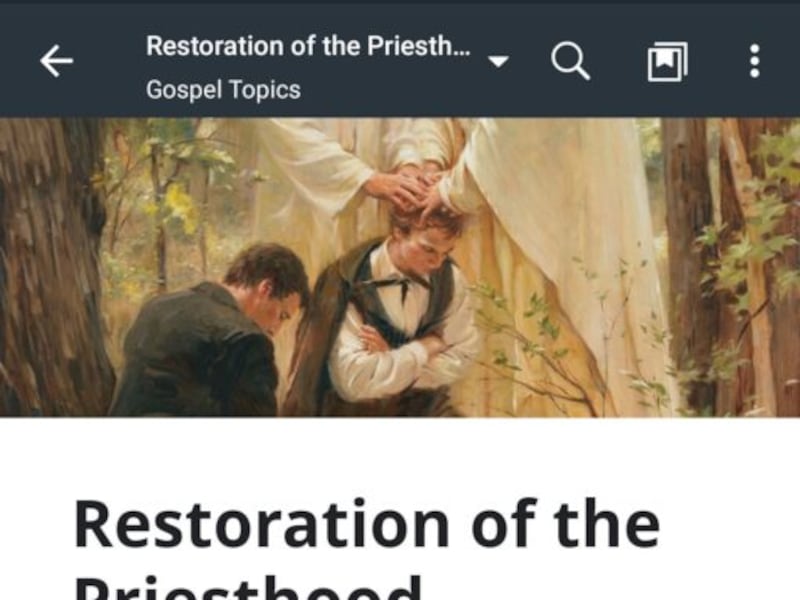This screenshot has width=800, height=600.
Task: Open the bookmarks icon
Action: (666, 62)
